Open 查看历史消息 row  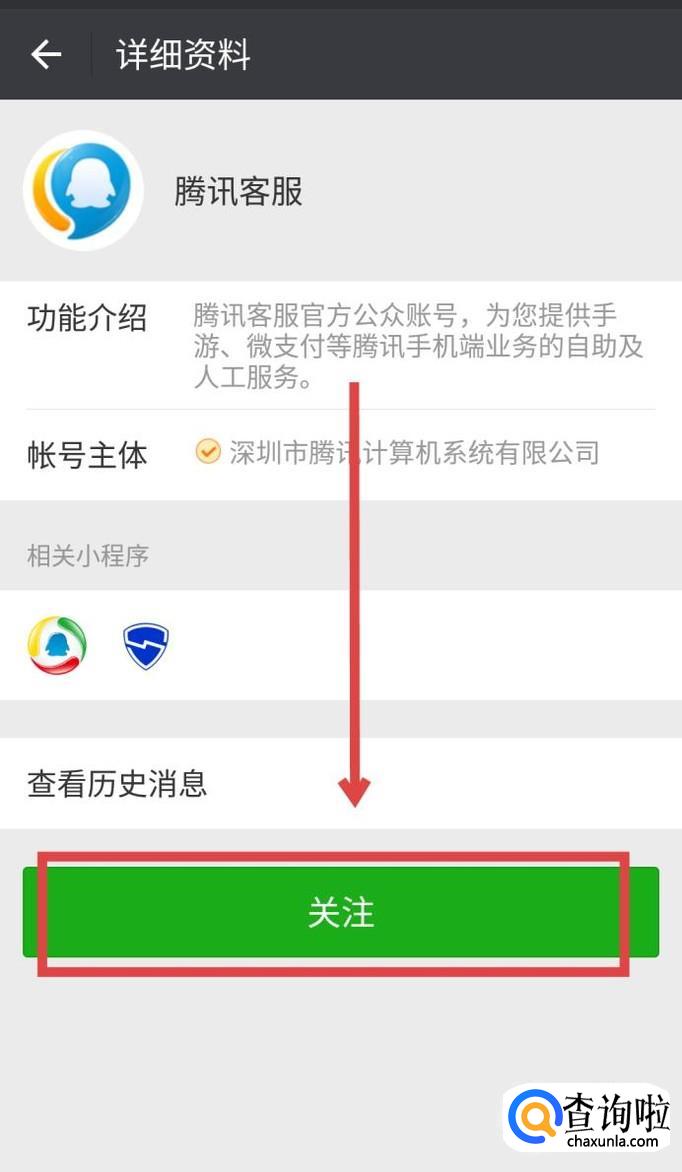[341, 783]
